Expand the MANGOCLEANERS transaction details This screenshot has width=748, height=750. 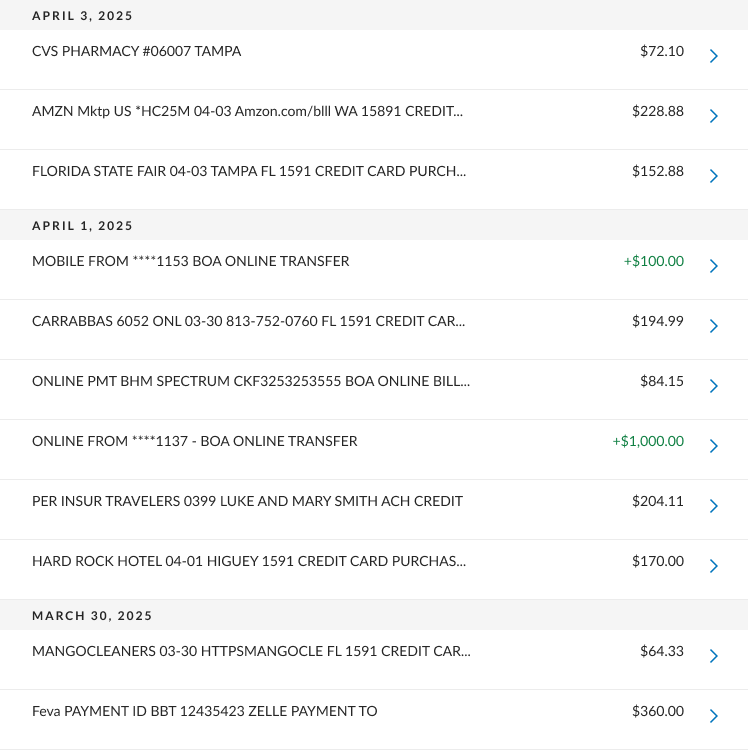pyautogui.click(x=714, y=655)
